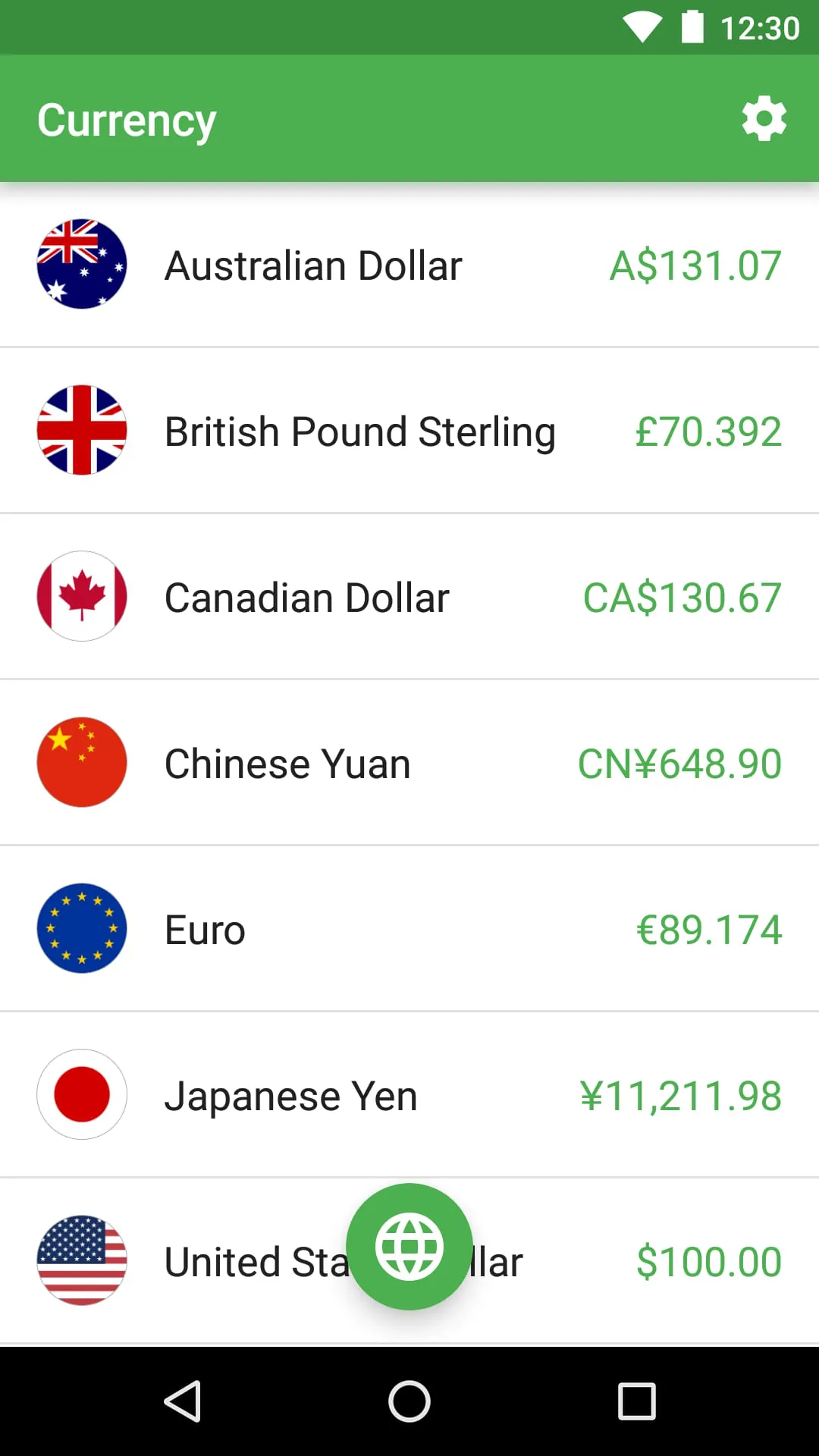Tap the Japanese flag icon
The image size is (819, 1456).
[81, 1094]
